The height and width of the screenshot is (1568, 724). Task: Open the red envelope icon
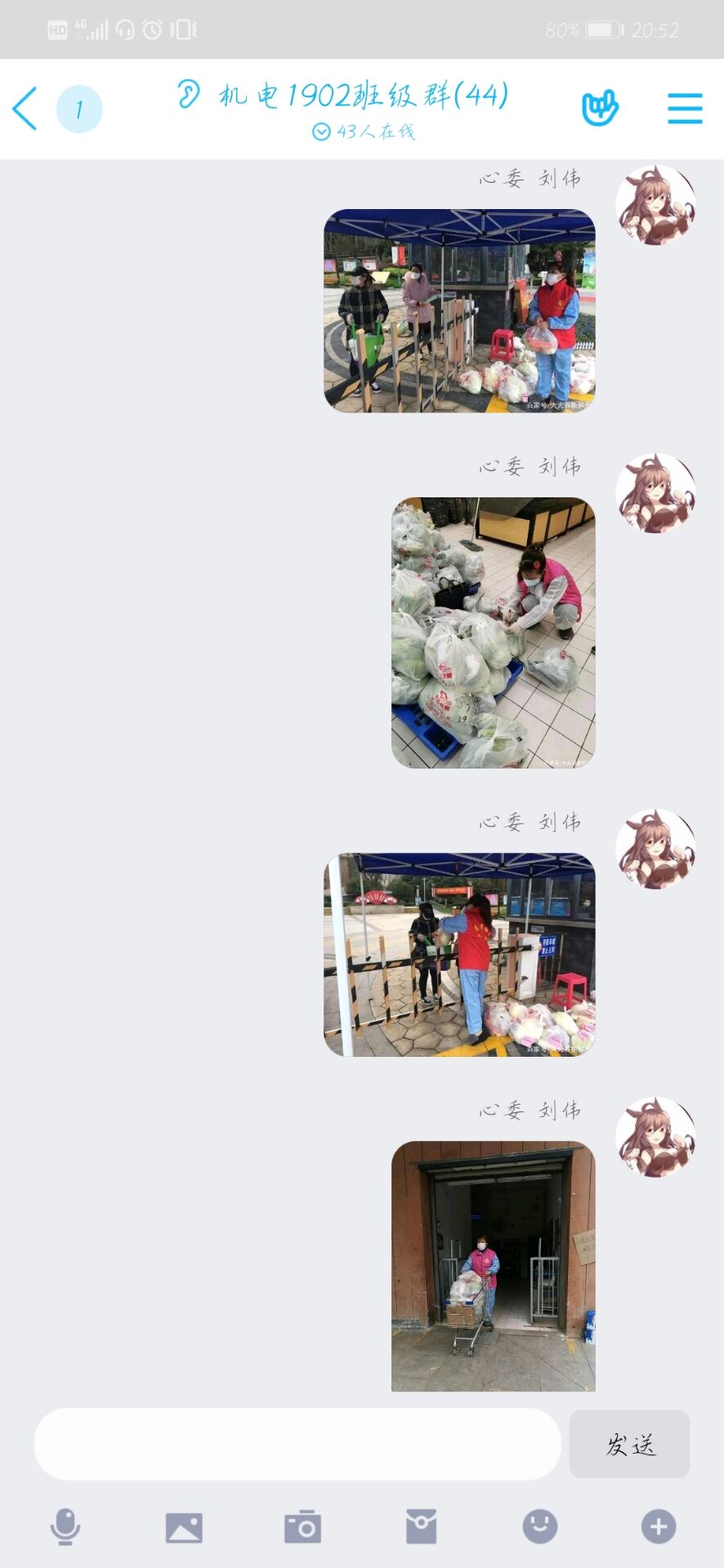click(x=421, y=1526)
